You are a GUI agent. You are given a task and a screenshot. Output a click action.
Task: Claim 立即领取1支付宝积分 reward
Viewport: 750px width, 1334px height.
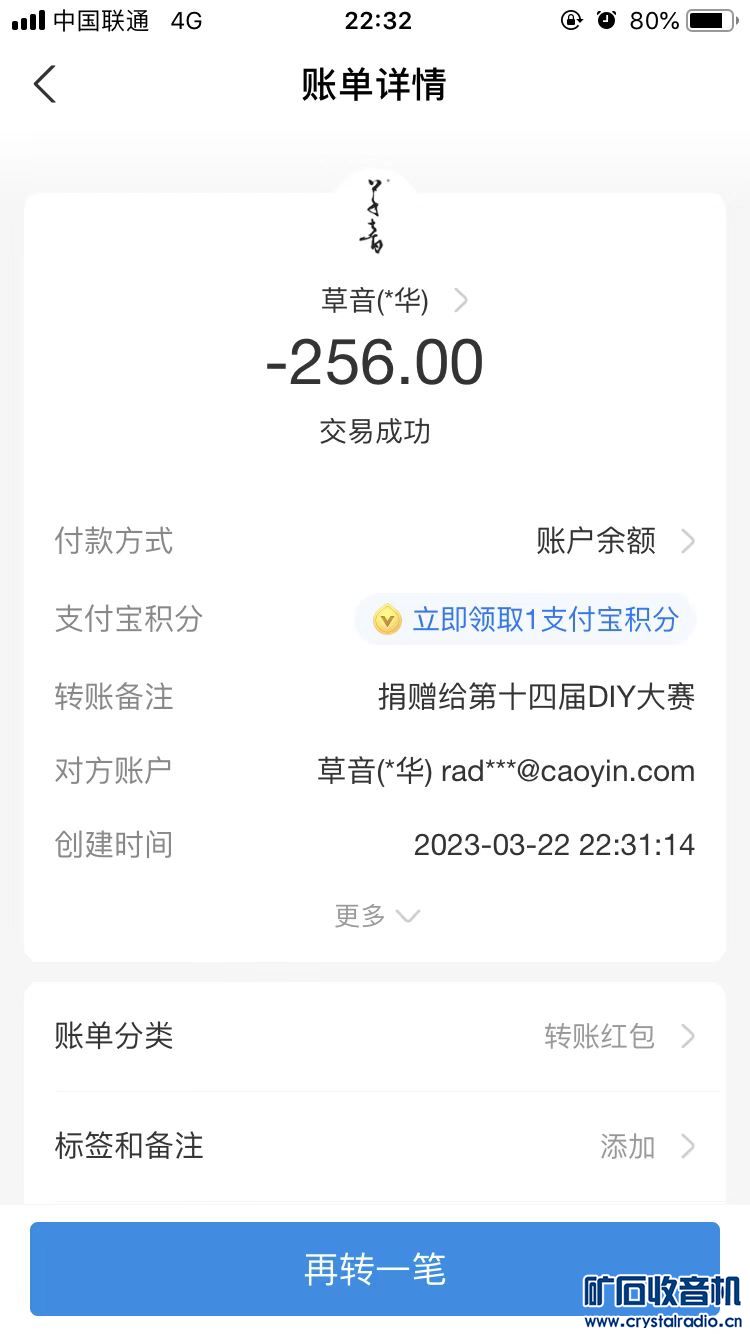coord(527,619)
